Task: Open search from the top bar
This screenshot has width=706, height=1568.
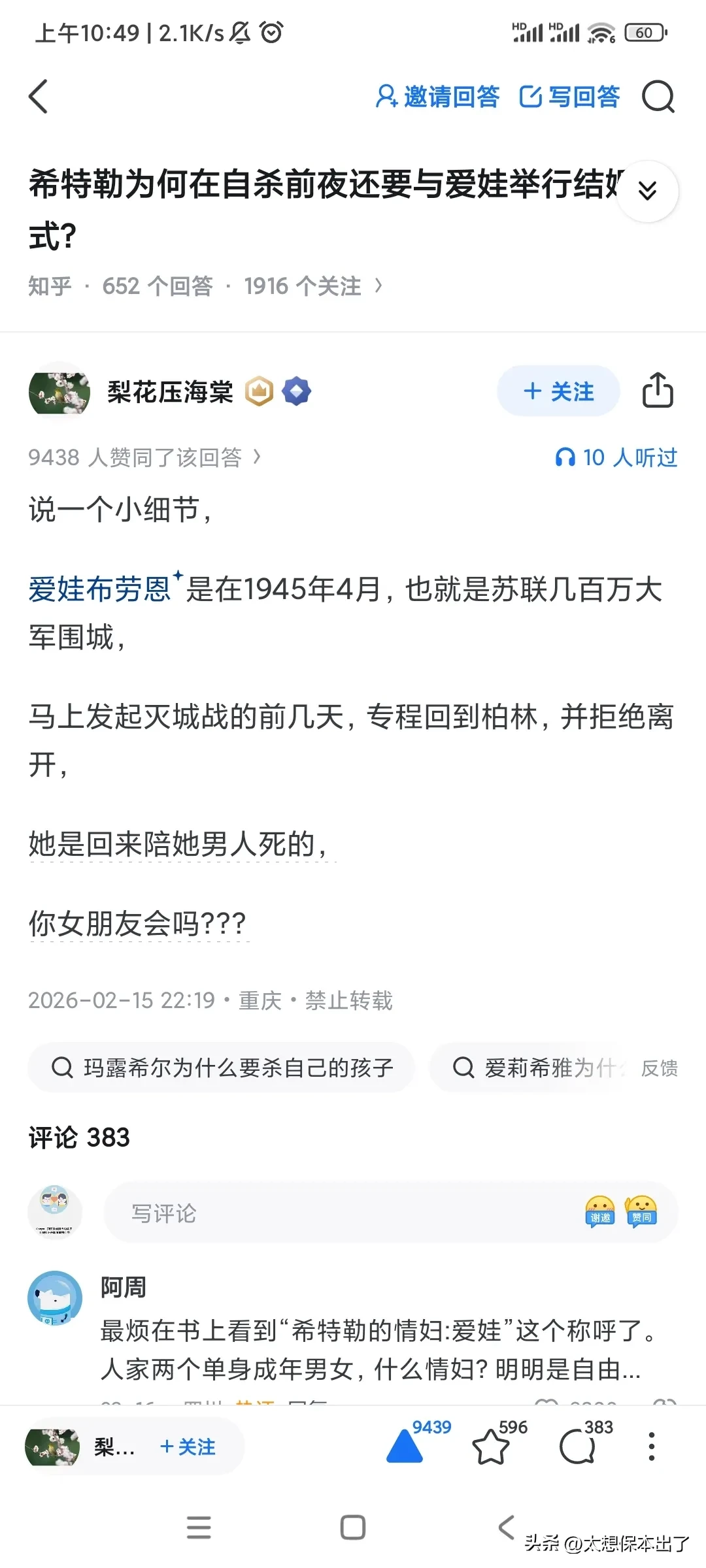Action: [660, 97]
